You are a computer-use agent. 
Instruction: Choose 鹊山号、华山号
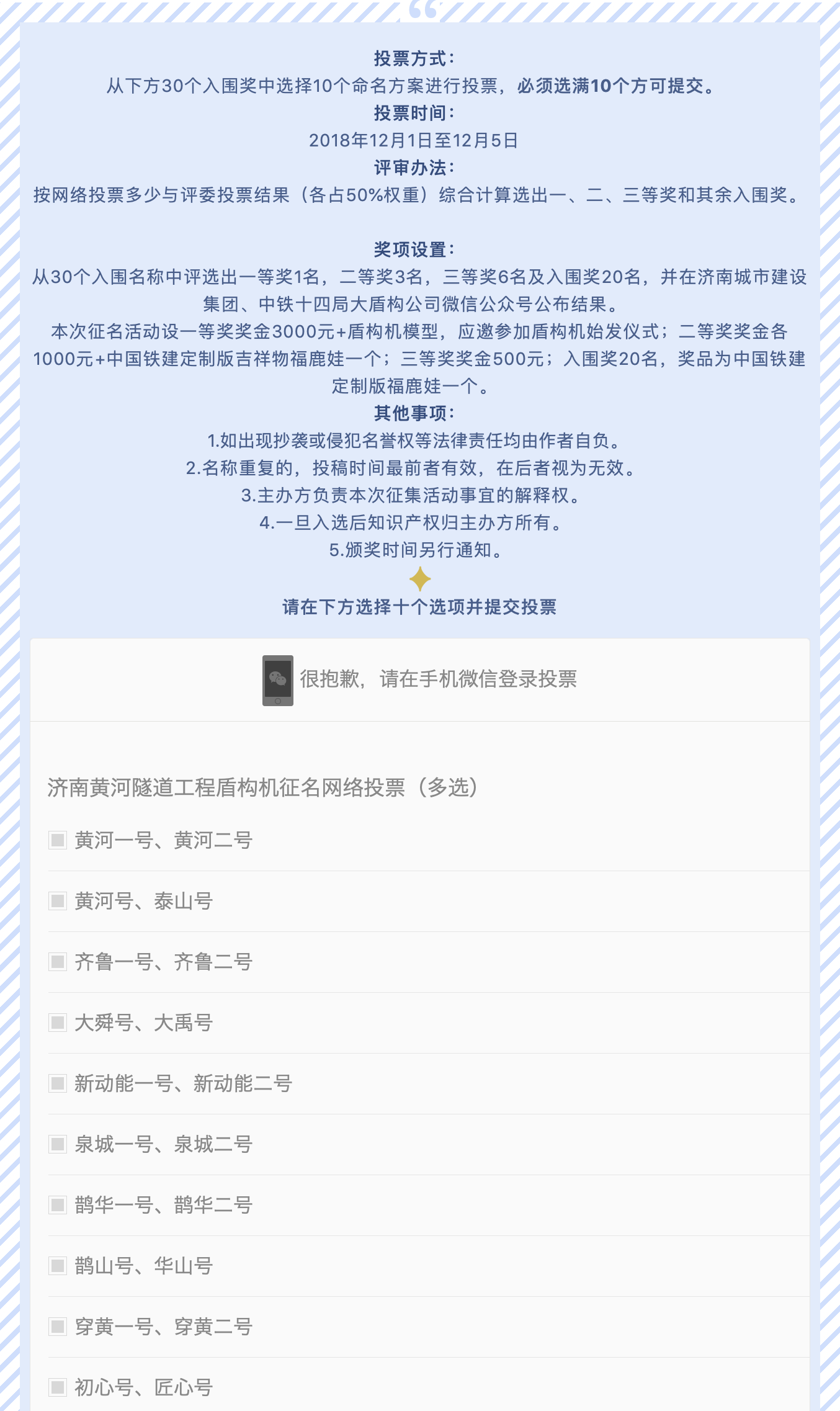pyautogui.click(x=58, y=1266)
